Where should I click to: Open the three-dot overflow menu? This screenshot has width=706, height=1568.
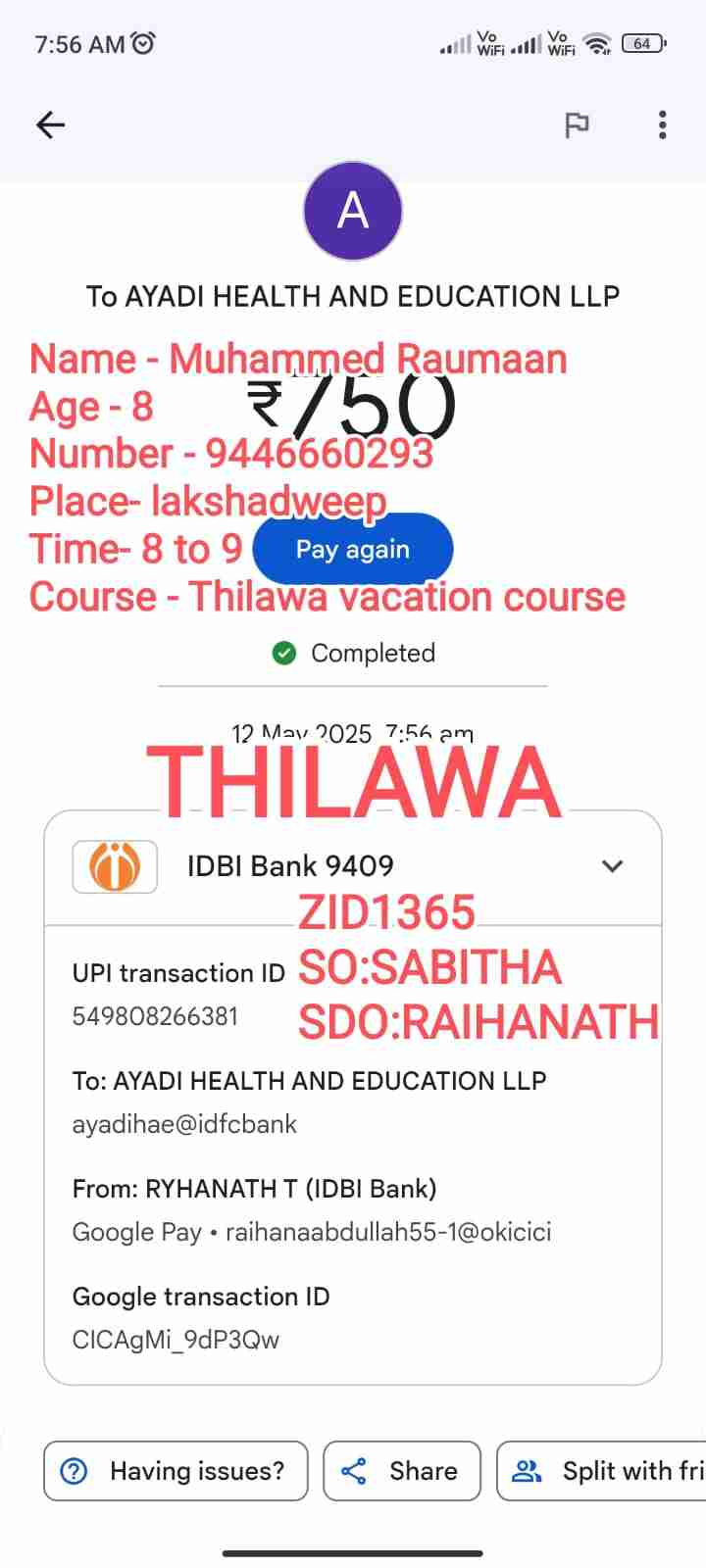click(x=663, y=124)
